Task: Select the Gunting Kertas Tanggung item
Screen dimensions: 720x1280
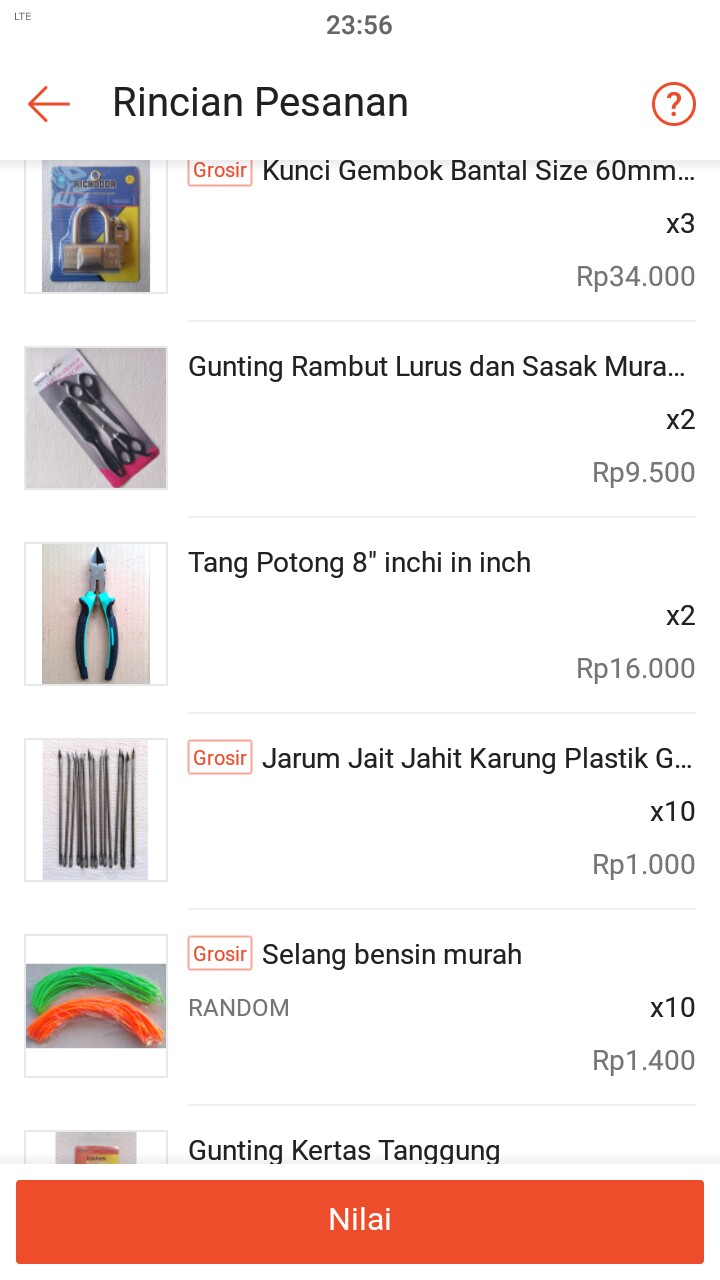Action: (x=343, y=1150)
